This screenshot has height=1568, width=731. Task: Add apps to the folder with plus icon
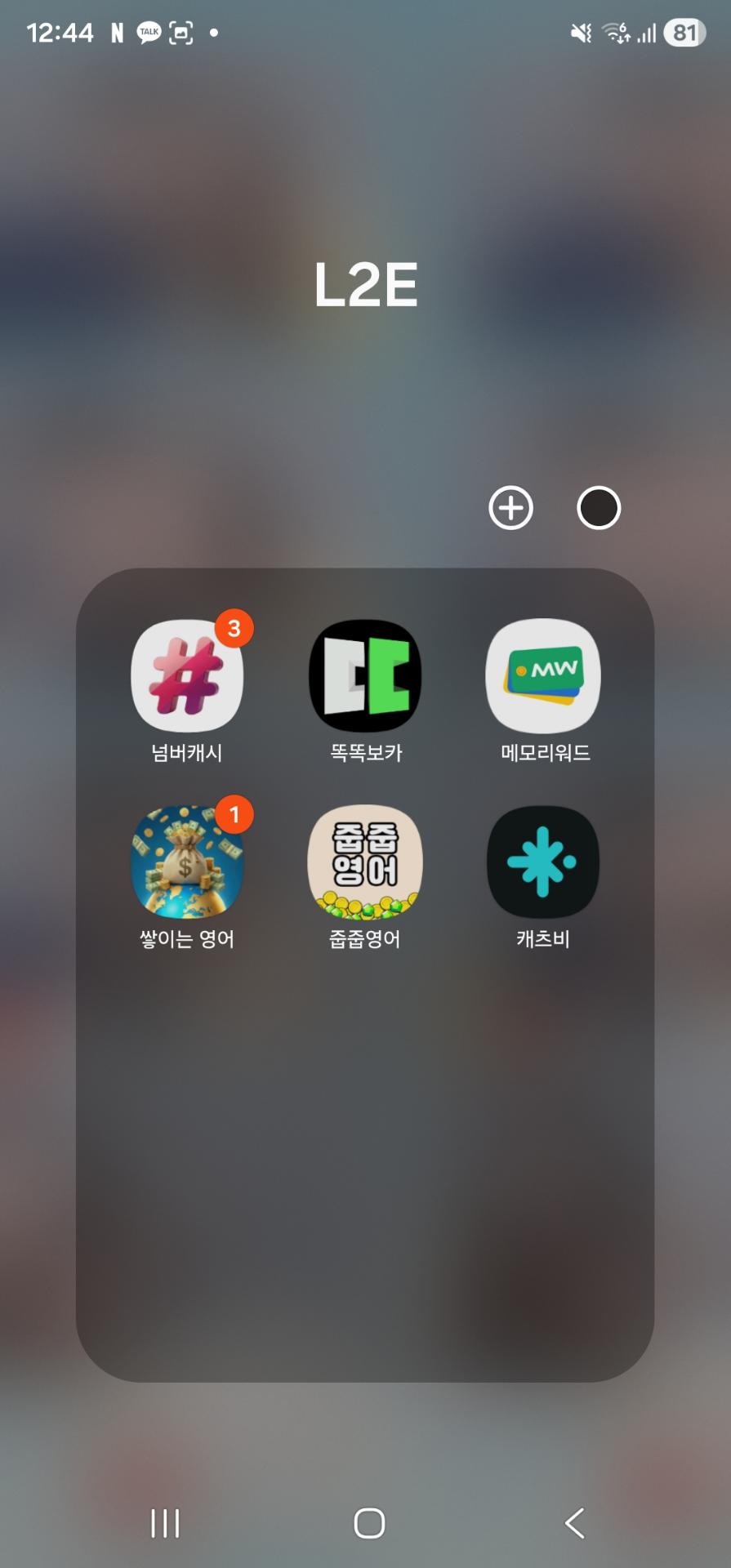pos(511,508)
